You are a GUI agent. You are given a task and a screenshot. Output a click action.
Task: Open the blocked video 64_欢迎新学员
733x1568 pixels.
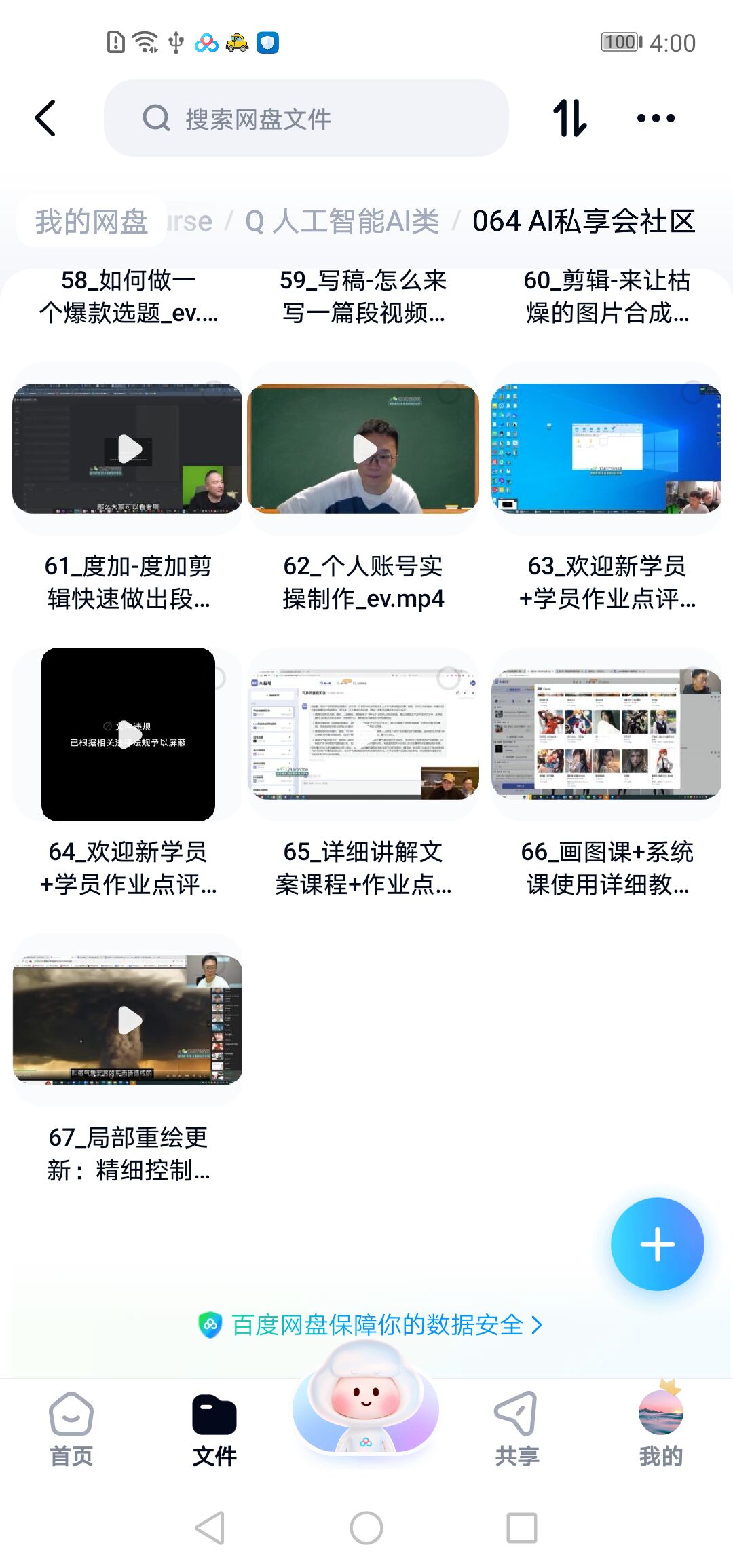point(128,734)
